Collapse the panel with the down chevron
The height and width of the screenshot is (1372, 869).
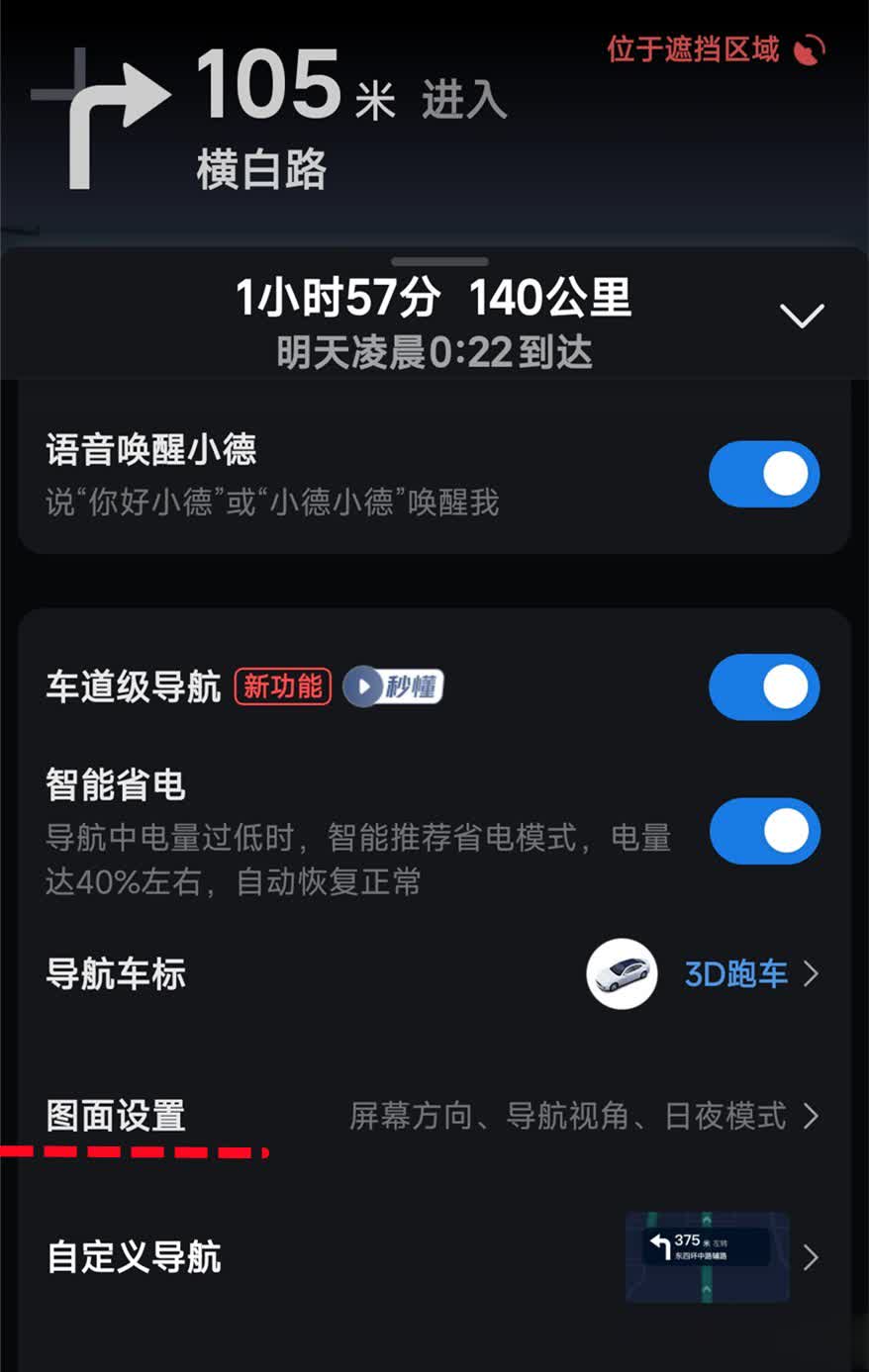coord(801,316)
